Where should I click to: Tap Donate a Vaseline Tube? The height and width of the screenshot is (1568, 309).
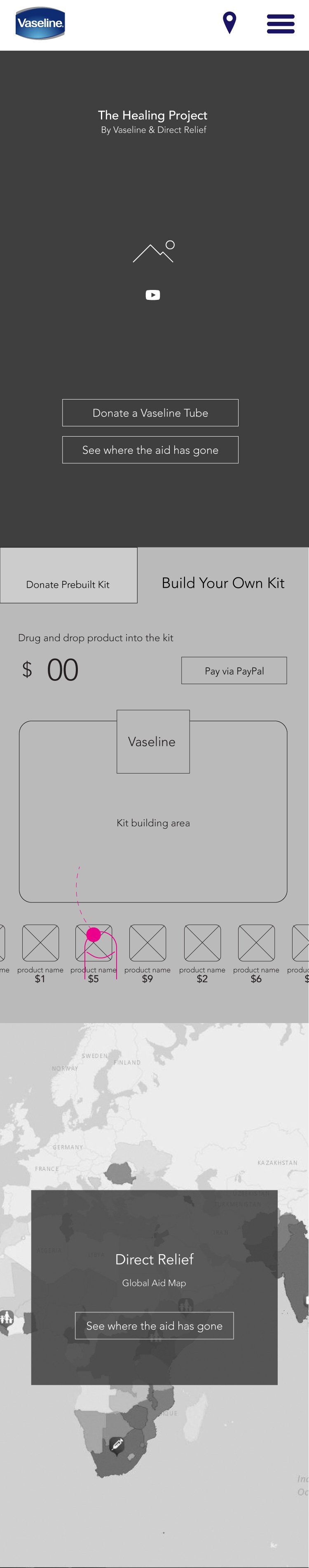(x=150, y=413)
